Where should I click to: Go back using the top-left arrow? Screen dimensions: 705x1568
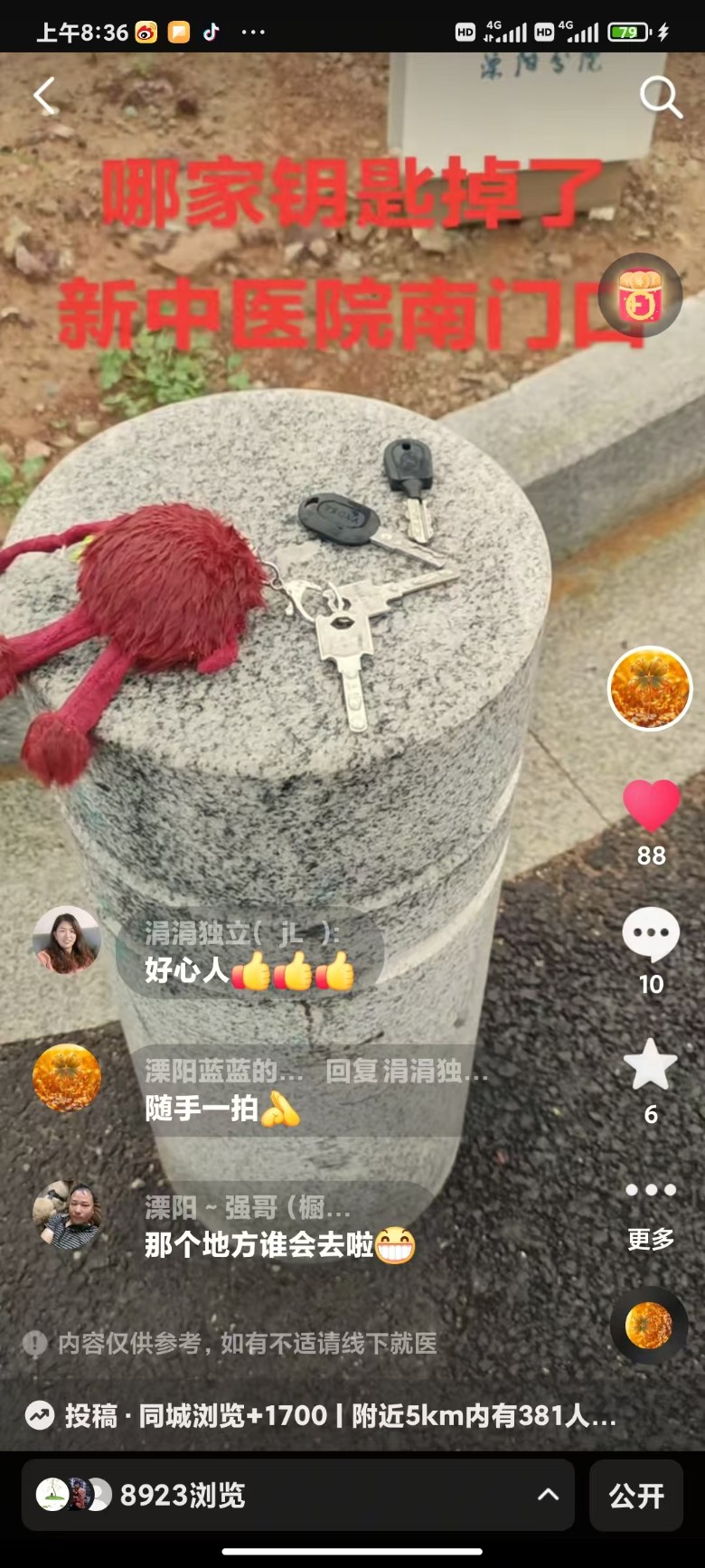(x=43, y=96)
